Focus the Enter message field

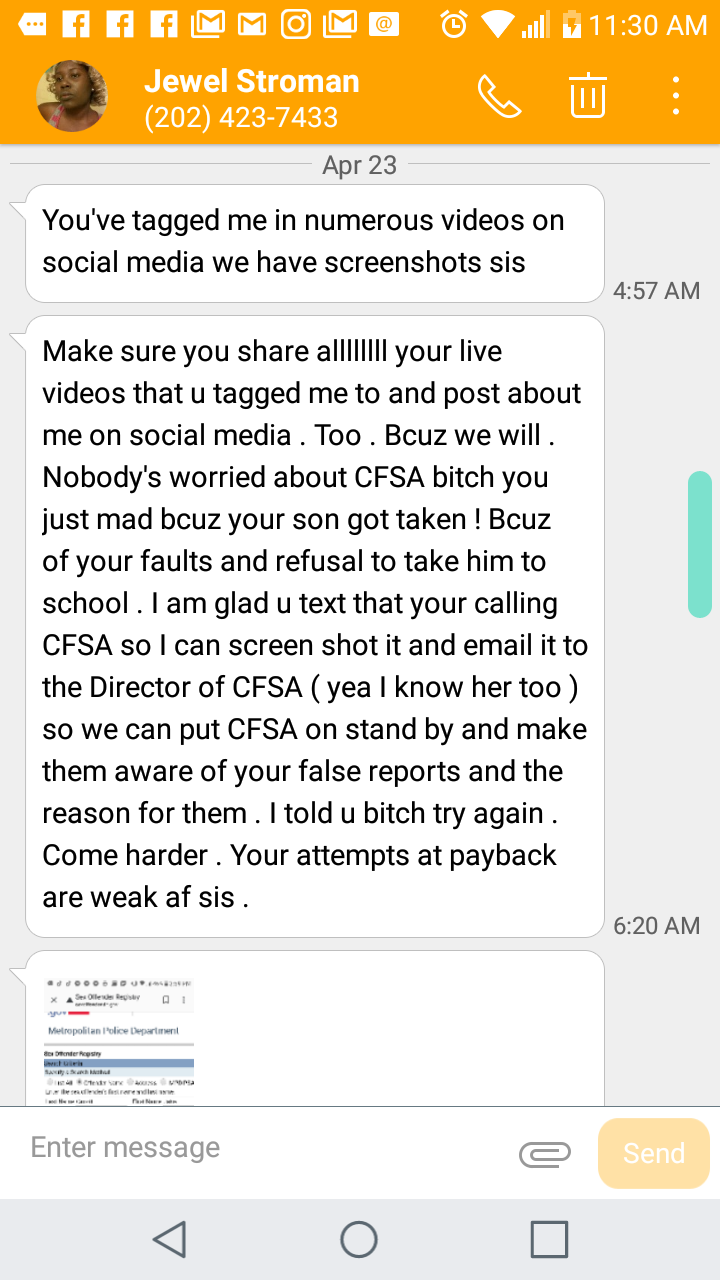[260, 1148]
